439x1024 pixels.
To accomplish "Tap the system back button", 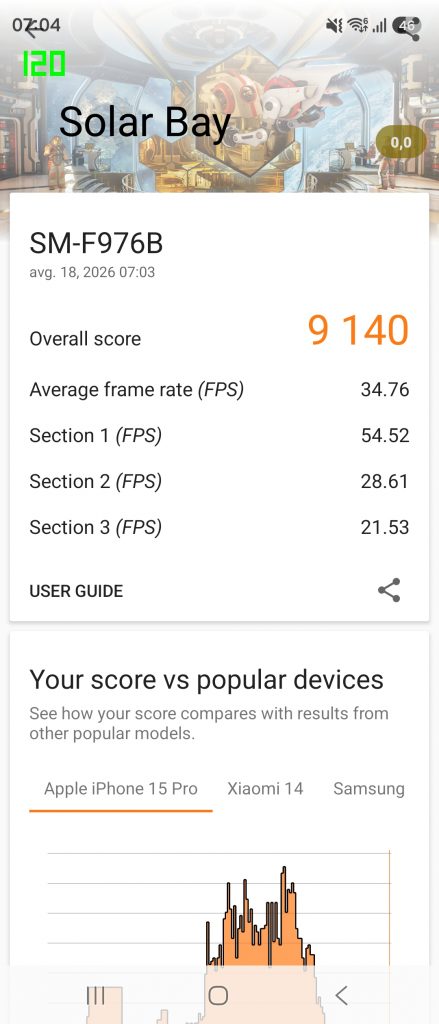I will pos(340,995).
